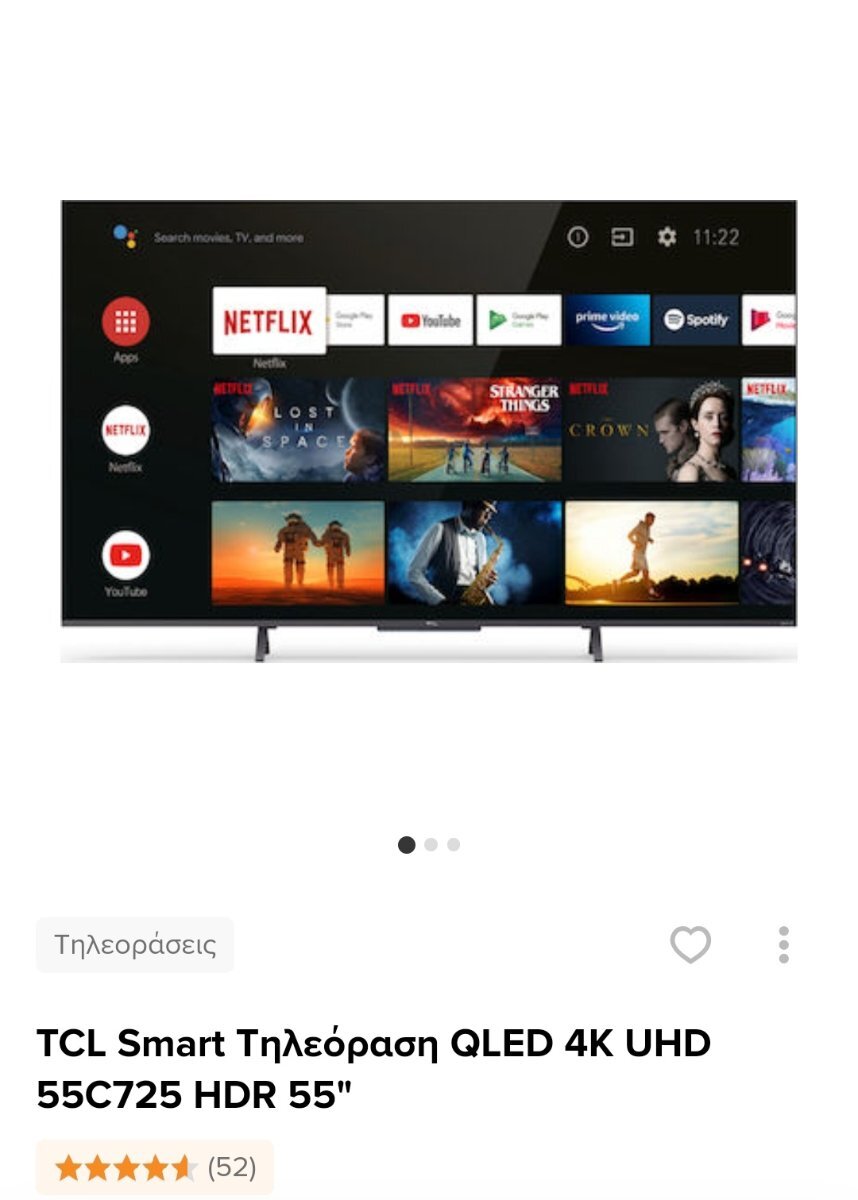Open the three-dot overflow menu
Screen dimensions: 858x1200
point(783,945)
